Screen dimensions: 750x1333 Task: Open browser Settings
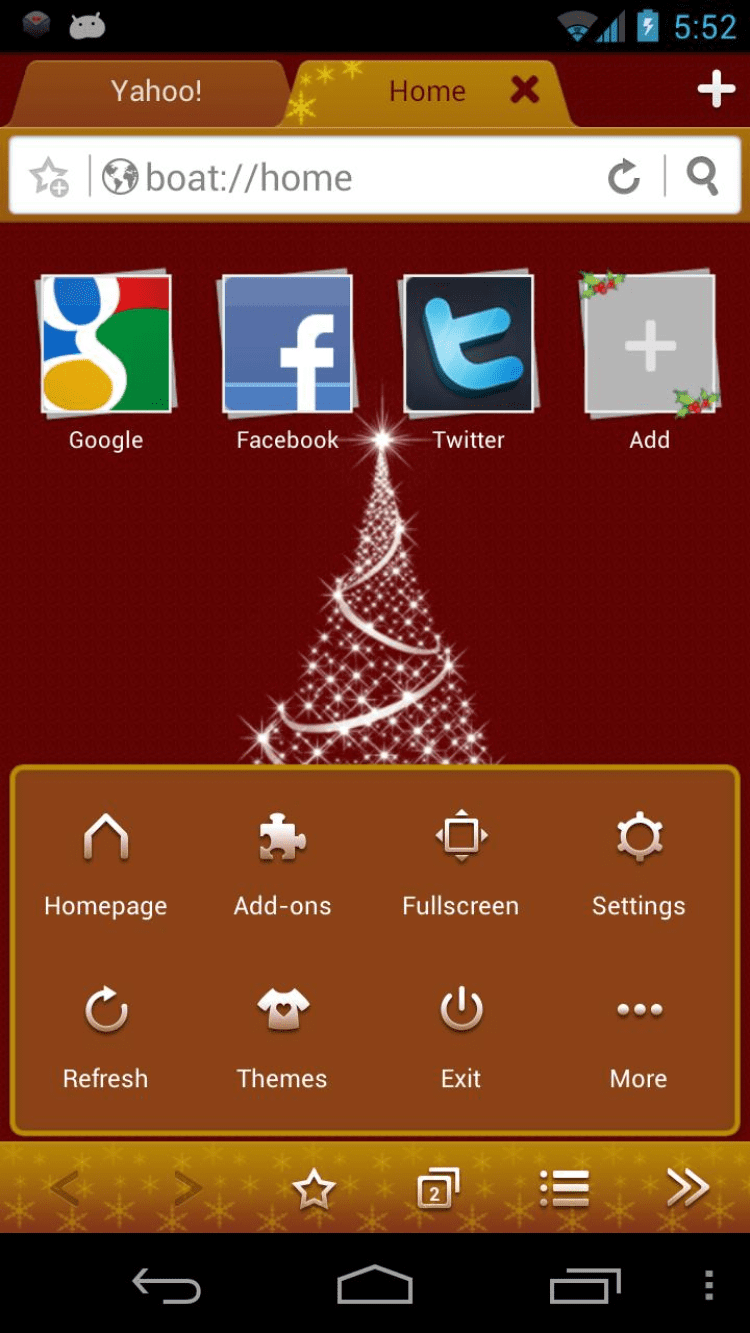639,865
